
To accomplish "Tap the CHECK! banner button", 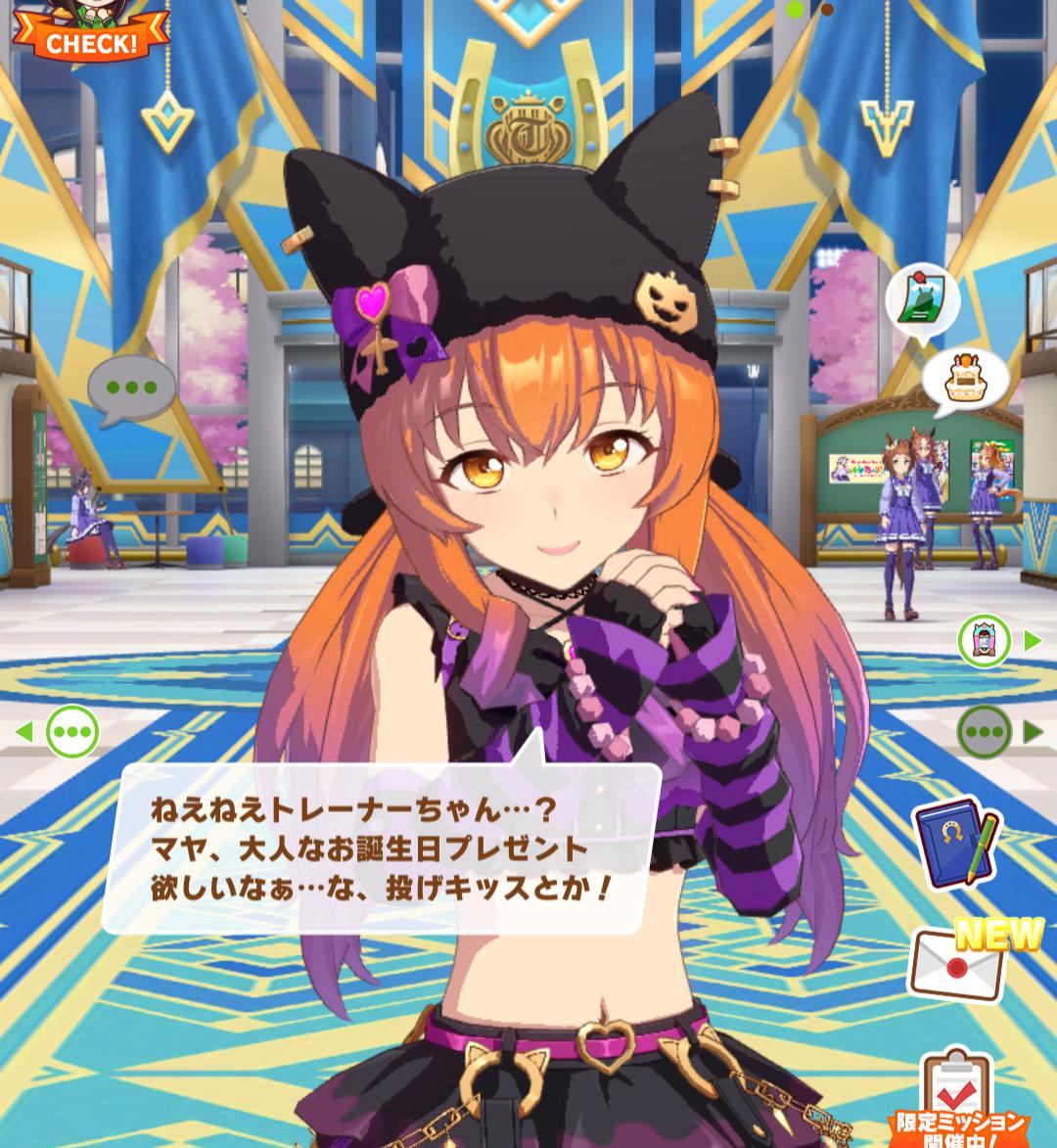I will tap(90, 39).
